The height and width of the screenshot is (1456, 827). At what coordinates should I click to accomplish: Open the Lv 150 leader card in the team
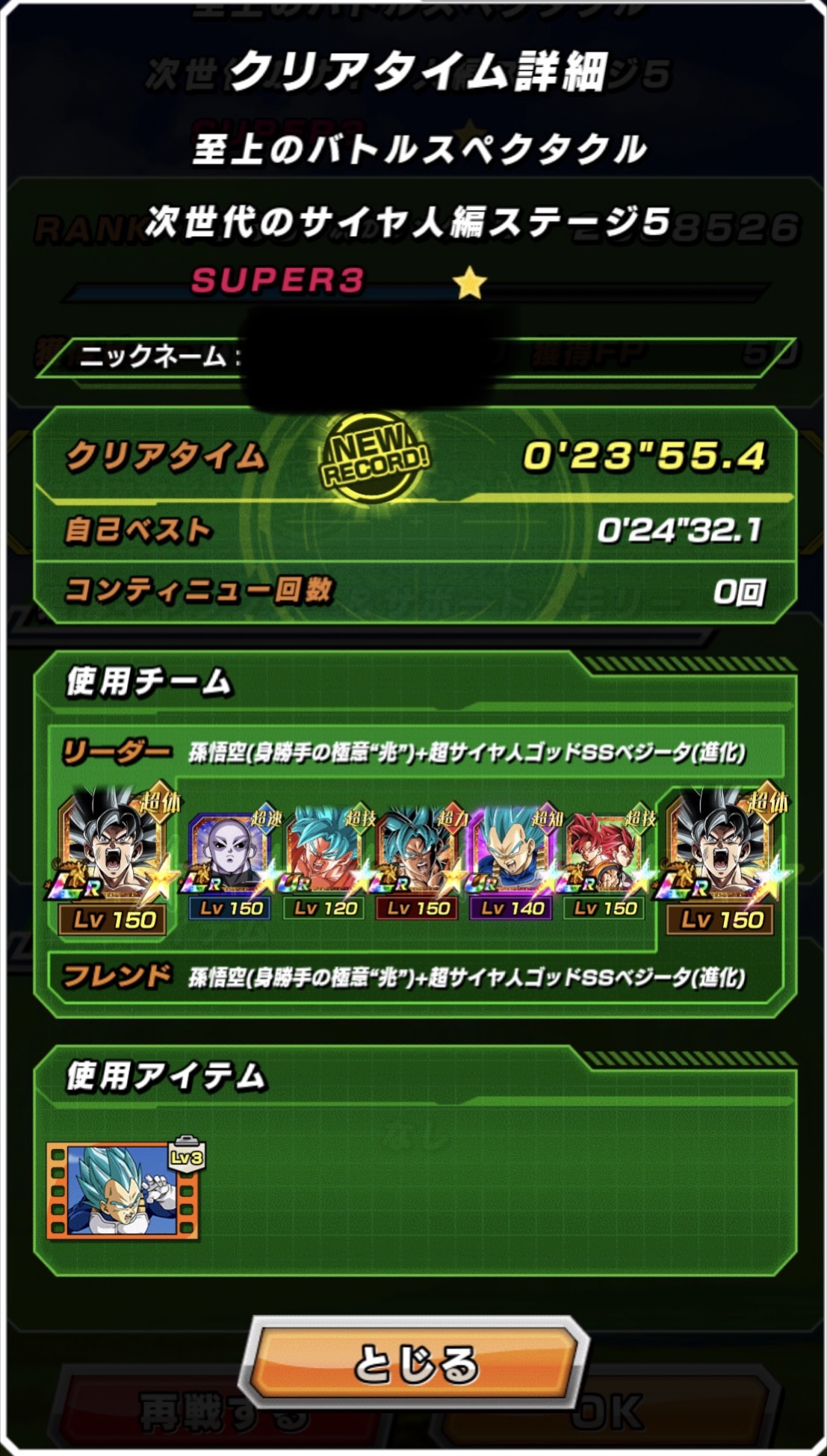pos(114,859)
